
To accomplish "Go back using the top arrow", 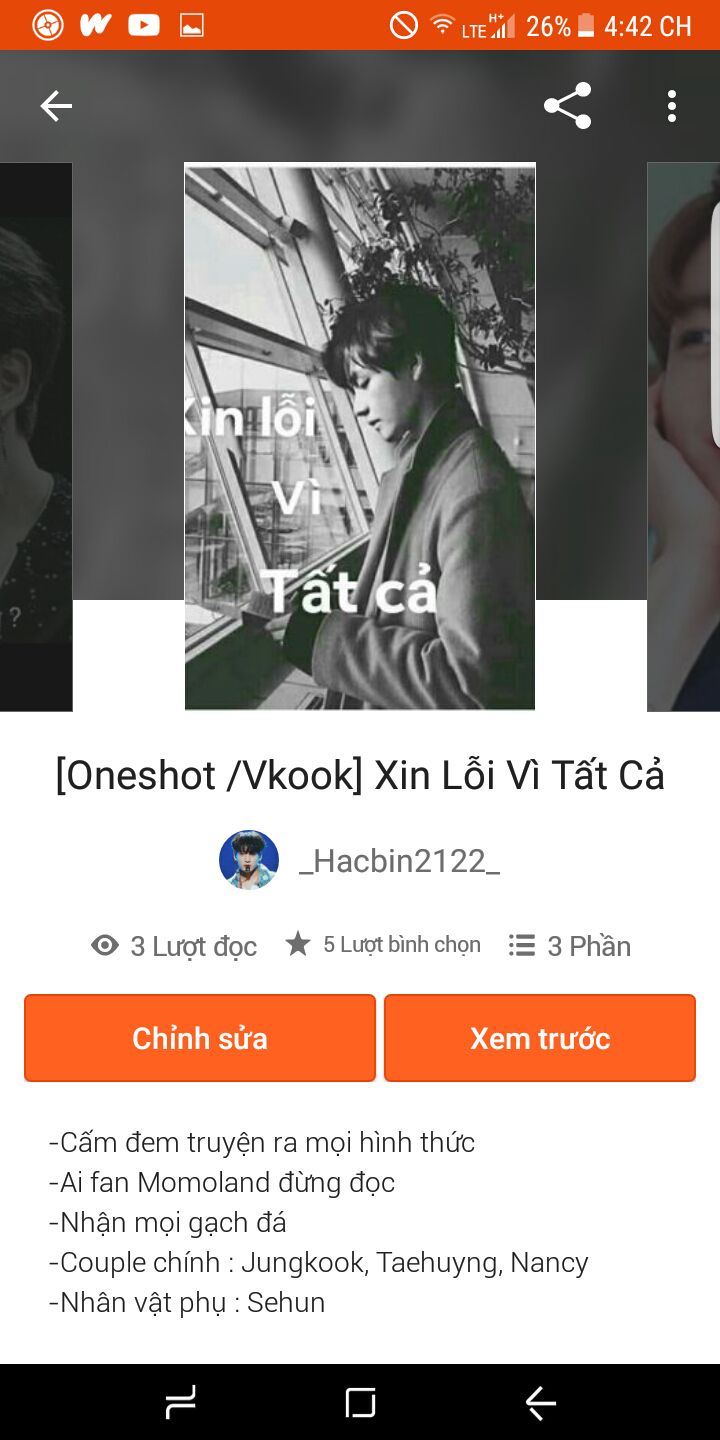I will [x=56, y=106].
